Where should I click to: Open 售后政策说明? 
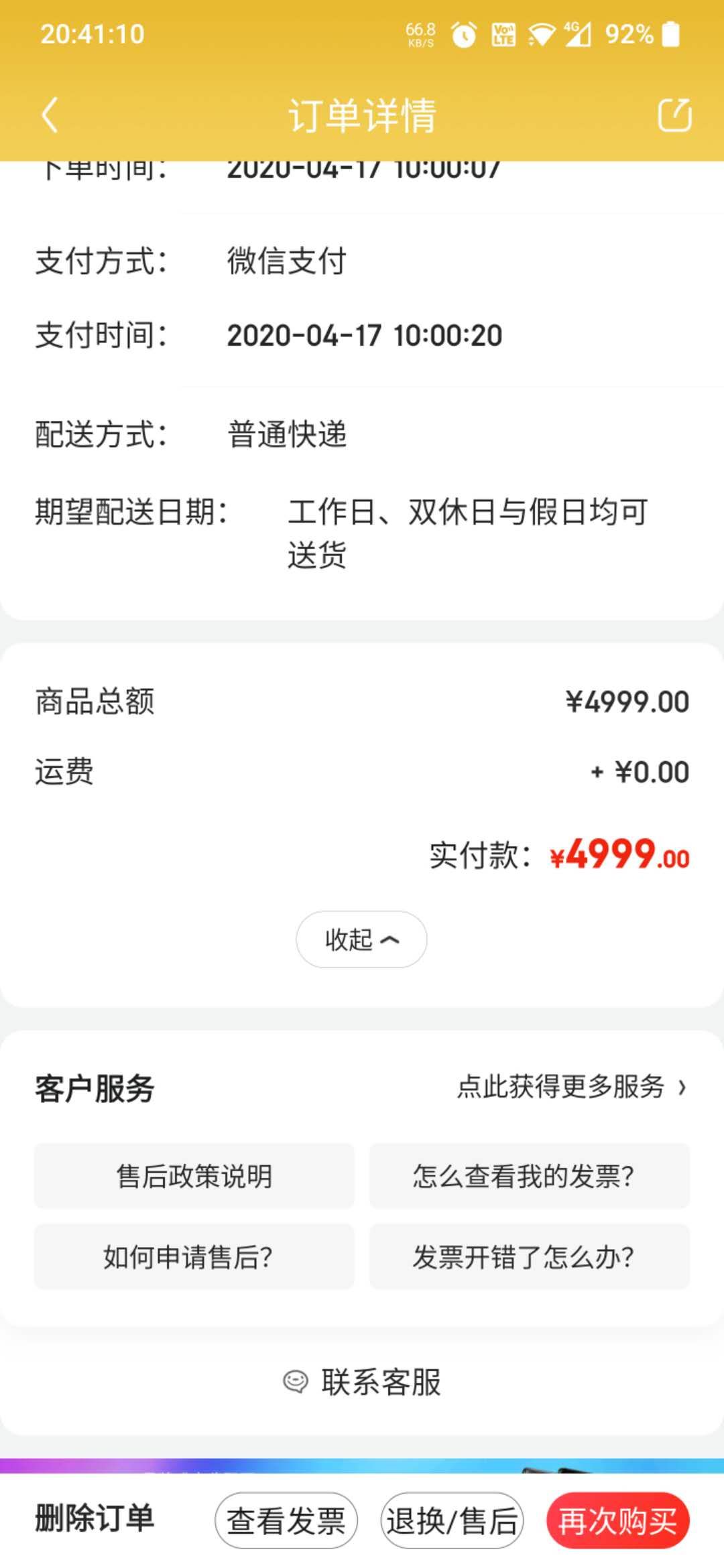[x=194, y=1176]
